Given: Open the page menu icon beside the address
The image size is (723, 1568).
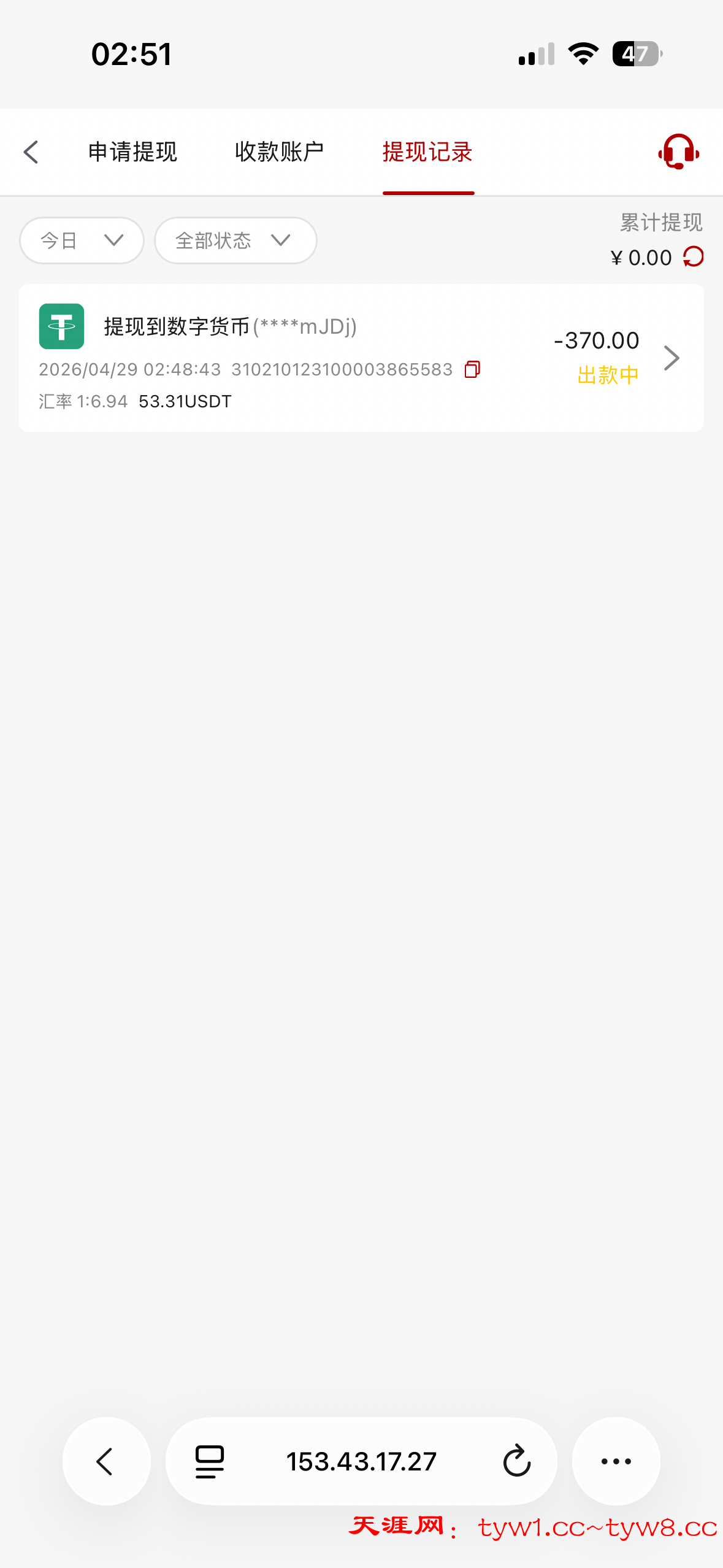Looking at the screenshot, I should pos(210,1461).
